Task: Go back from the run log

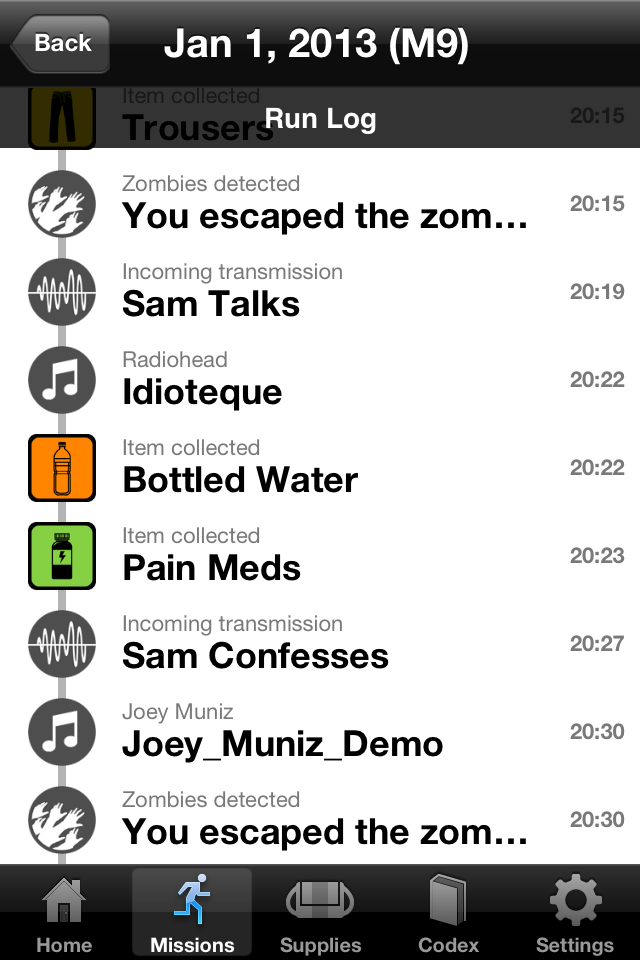Action: coord(60,44)
